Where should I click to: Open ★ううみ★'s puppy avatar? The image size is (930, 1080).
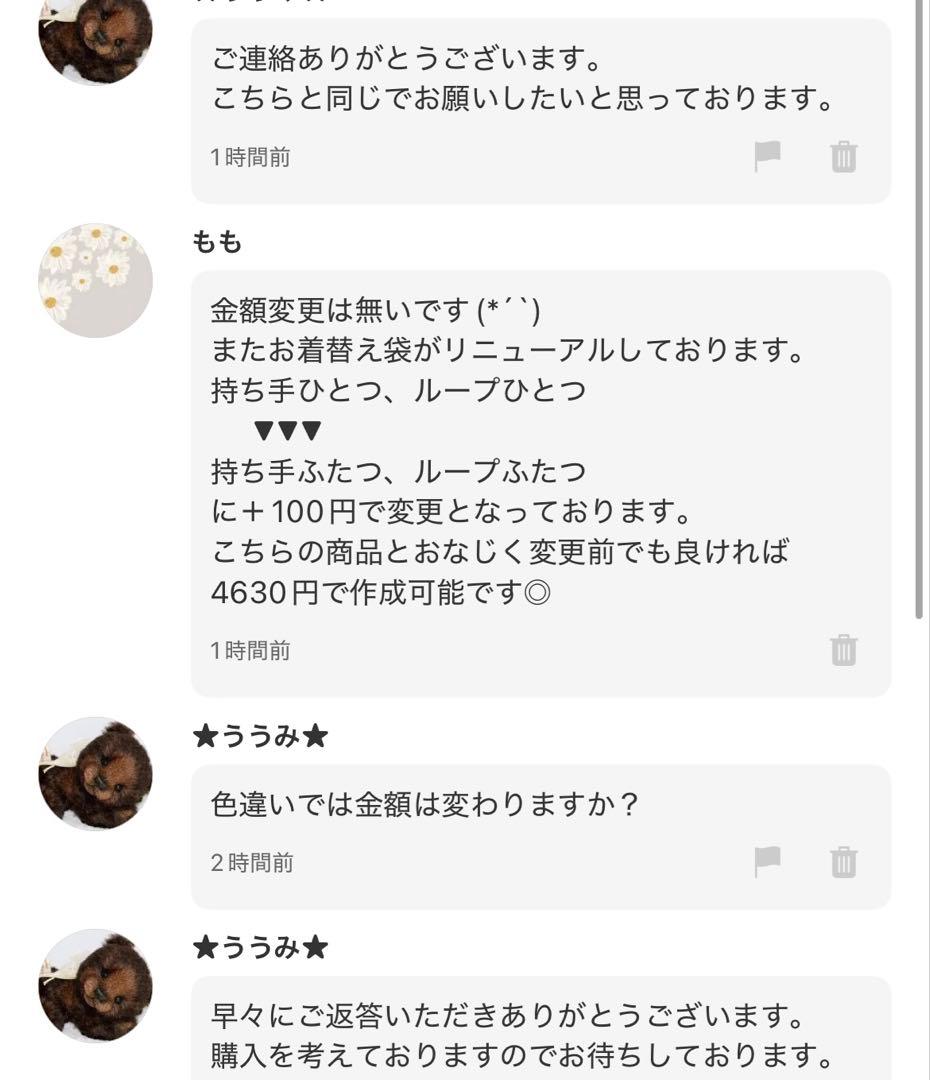click(96, 775)
